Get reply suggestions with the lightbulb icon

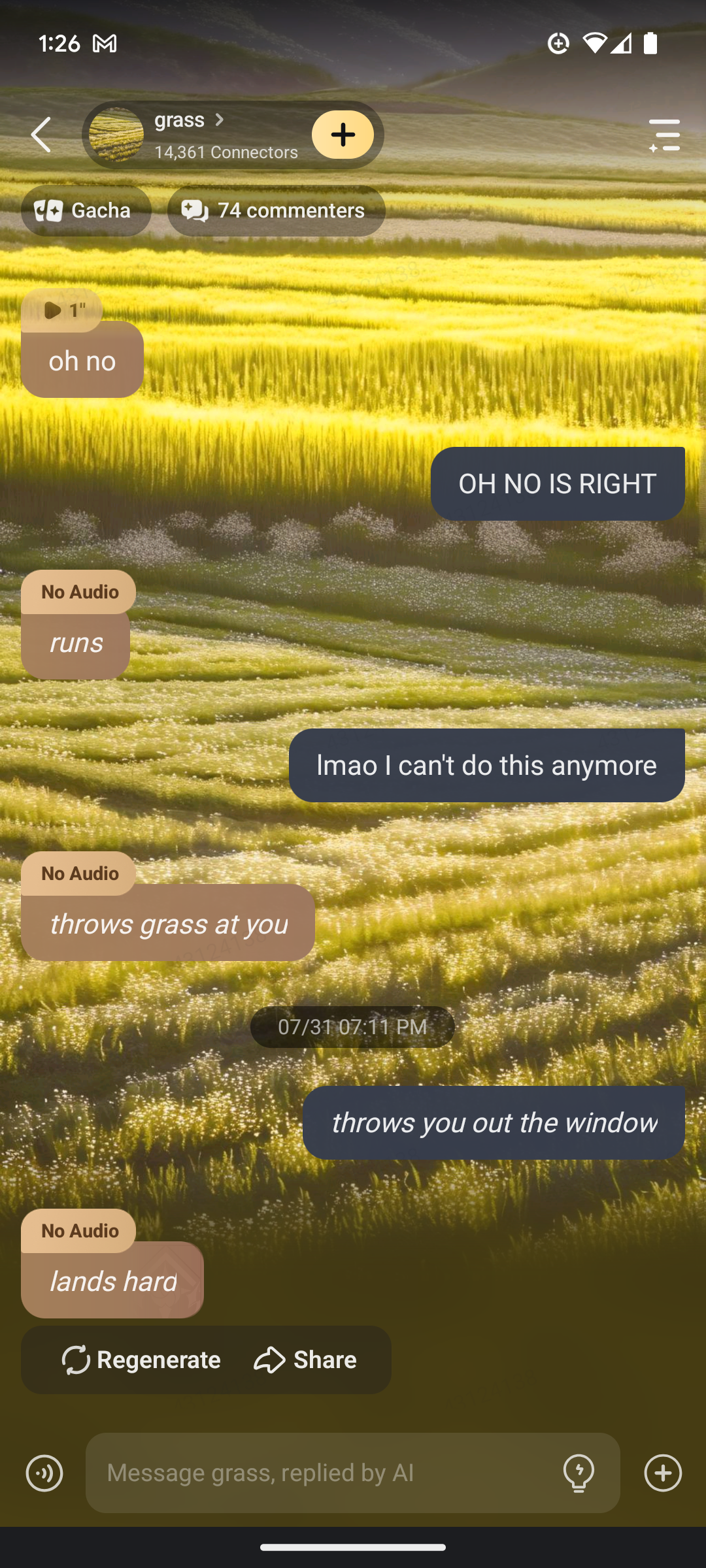[579, 1473]
